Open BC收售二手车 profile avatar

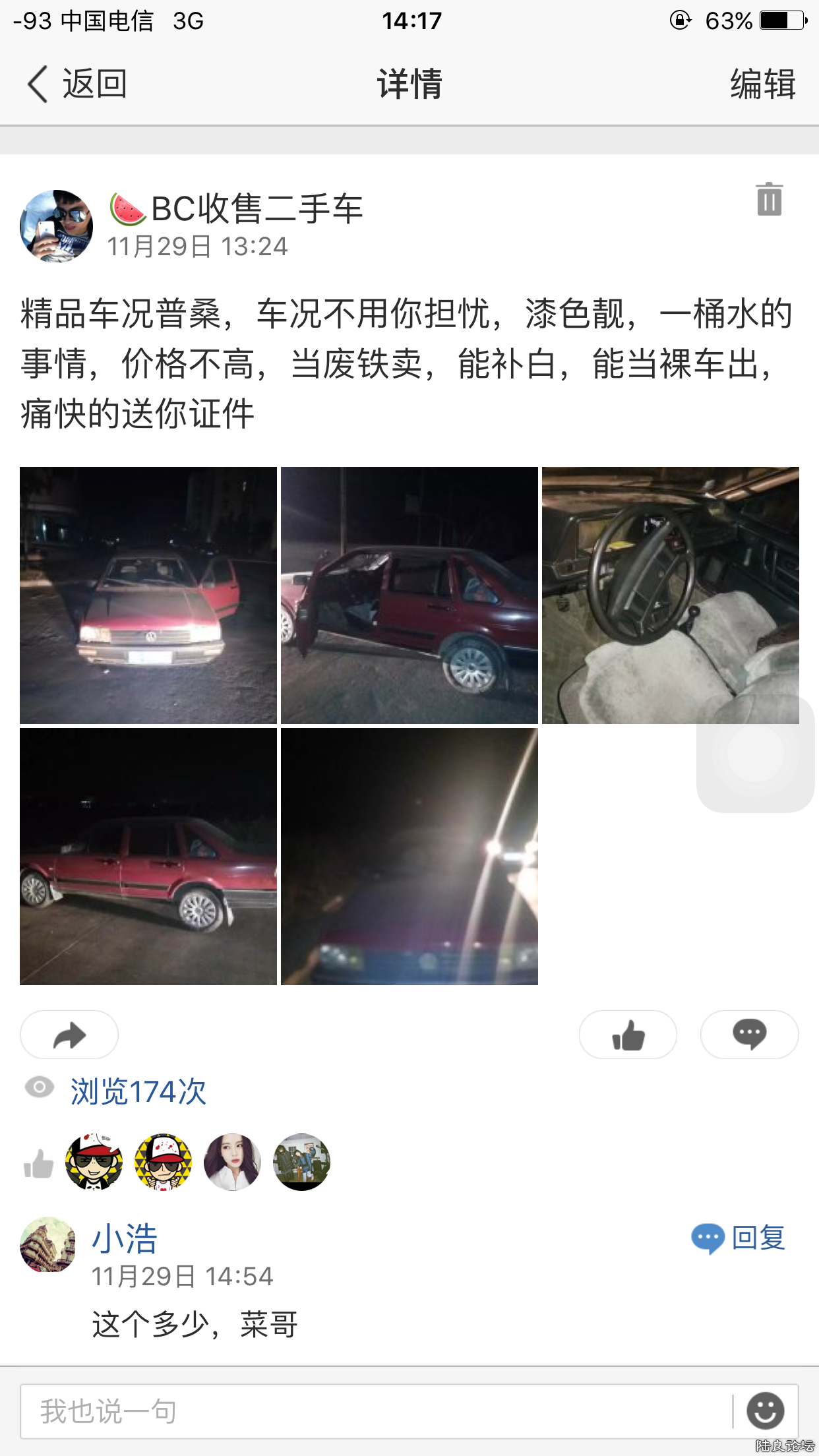[x=57, y=226]
